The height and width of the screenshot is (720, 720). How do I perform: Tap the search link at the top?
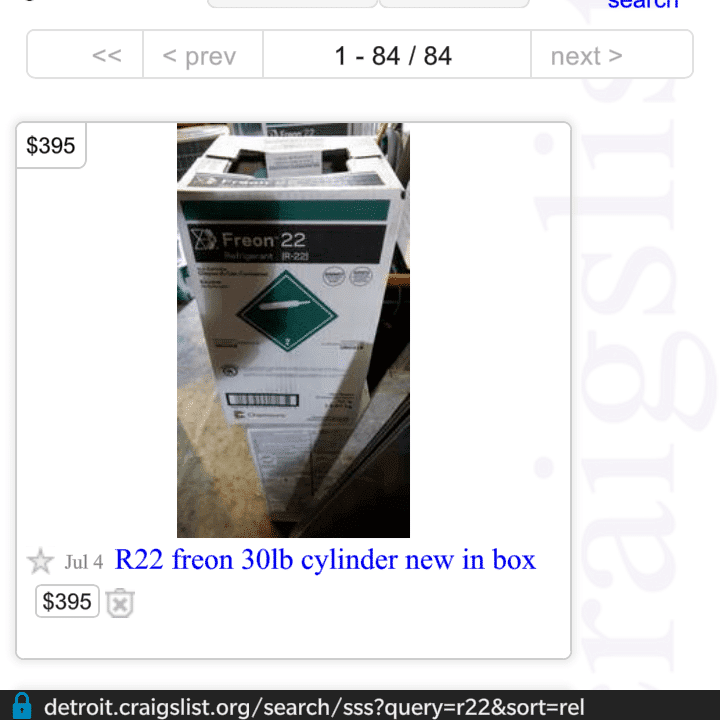coord(643,5)
